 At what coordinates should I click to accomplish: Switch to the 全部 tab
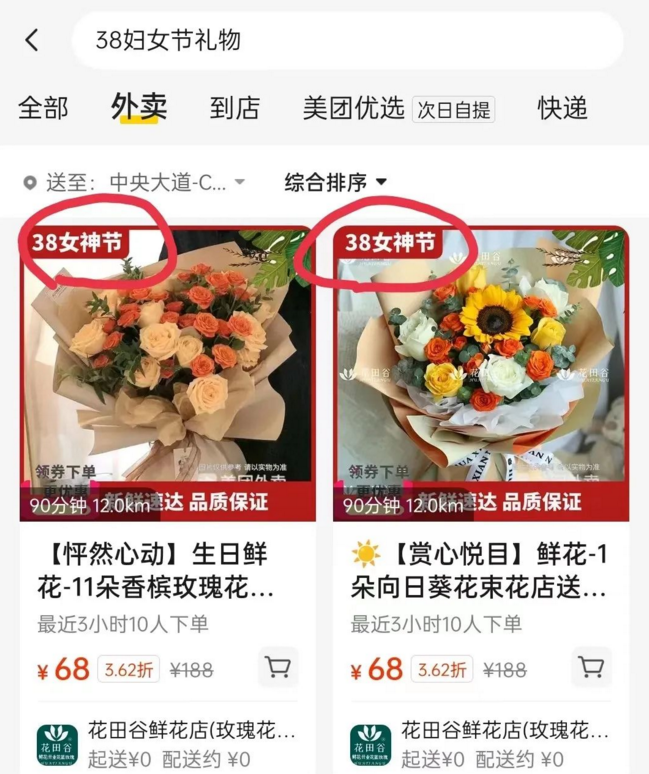click(44, 108)
